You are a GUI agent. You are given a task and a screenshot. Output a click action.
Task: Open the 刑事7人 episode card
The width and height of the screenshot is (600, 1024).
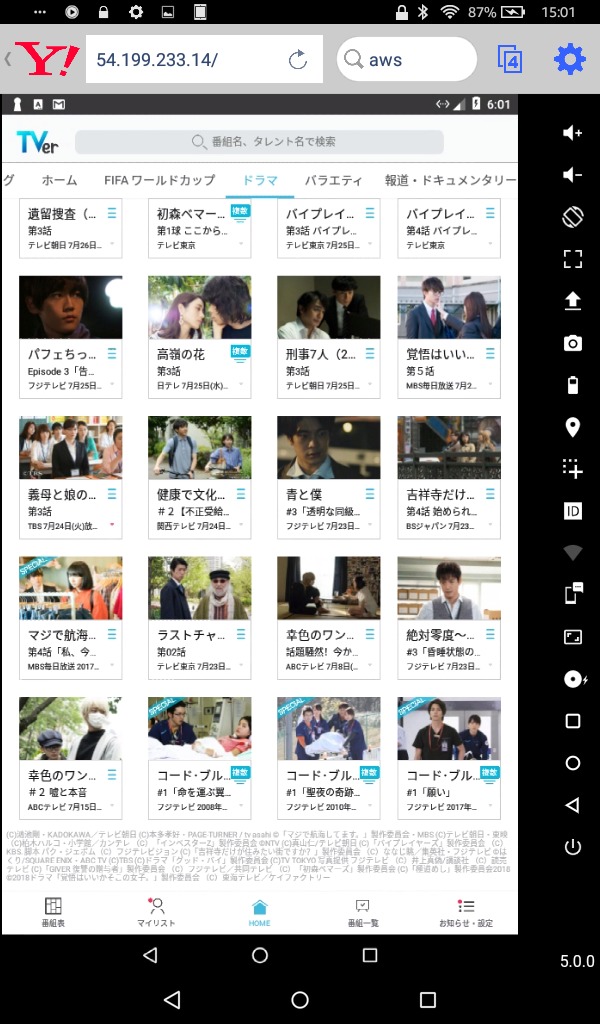tap(328, 336)
